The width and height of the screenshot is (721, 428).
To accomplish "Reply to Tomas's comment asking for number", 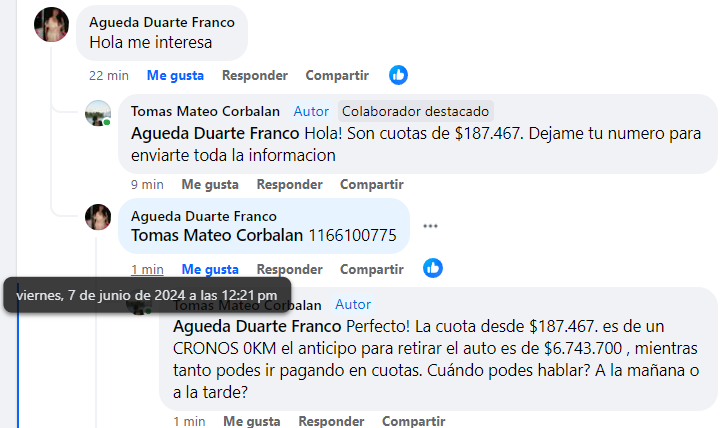I will pyautogui.click(x=289, y=184).
